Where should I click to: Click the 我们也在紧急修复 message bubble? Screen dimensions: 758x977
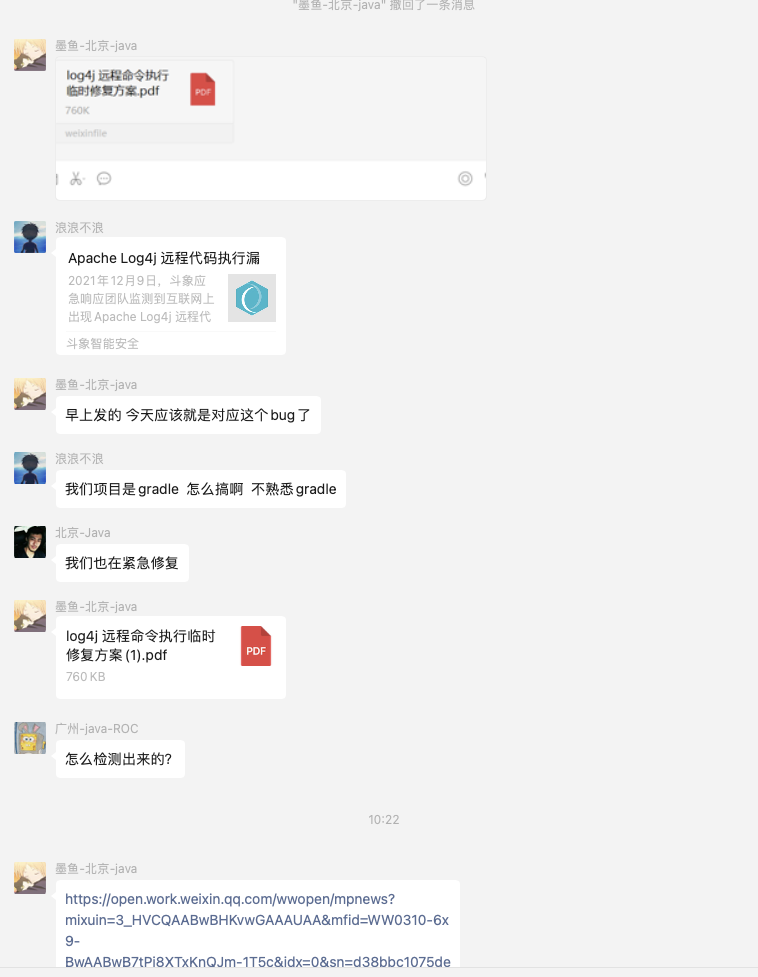(x=122, y=563)
